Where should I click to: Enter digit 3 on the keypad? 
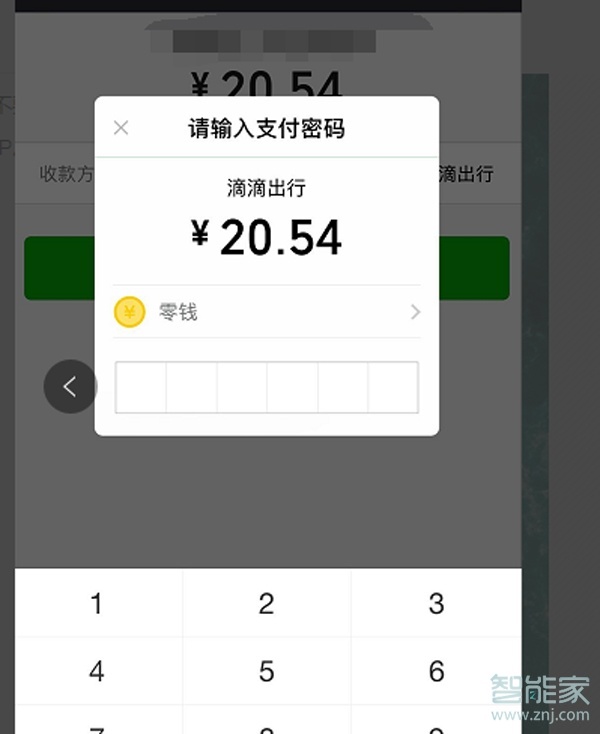[436, 604]
